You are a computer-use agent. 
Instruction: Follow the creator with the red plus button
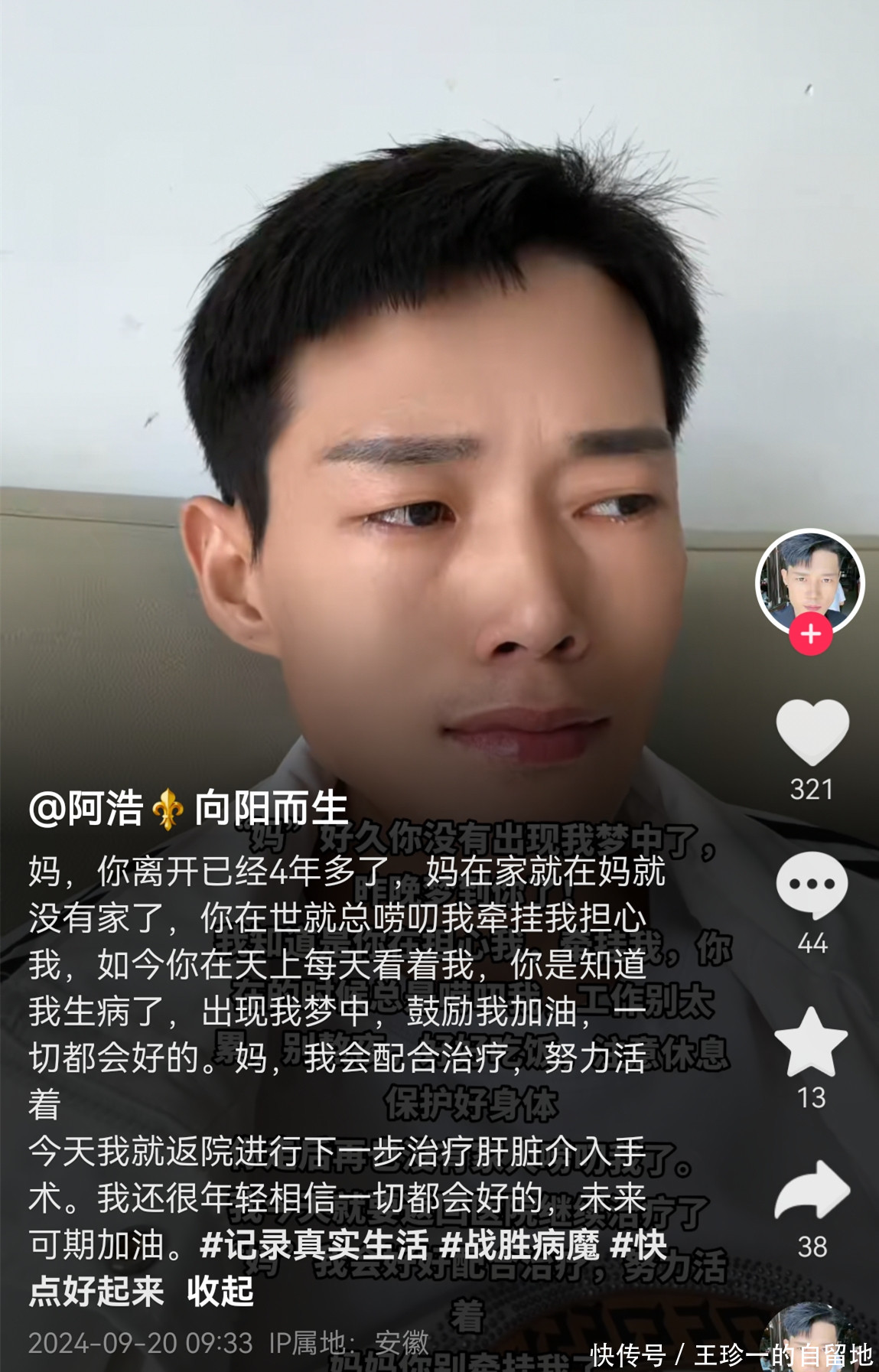tap(810, 634)
